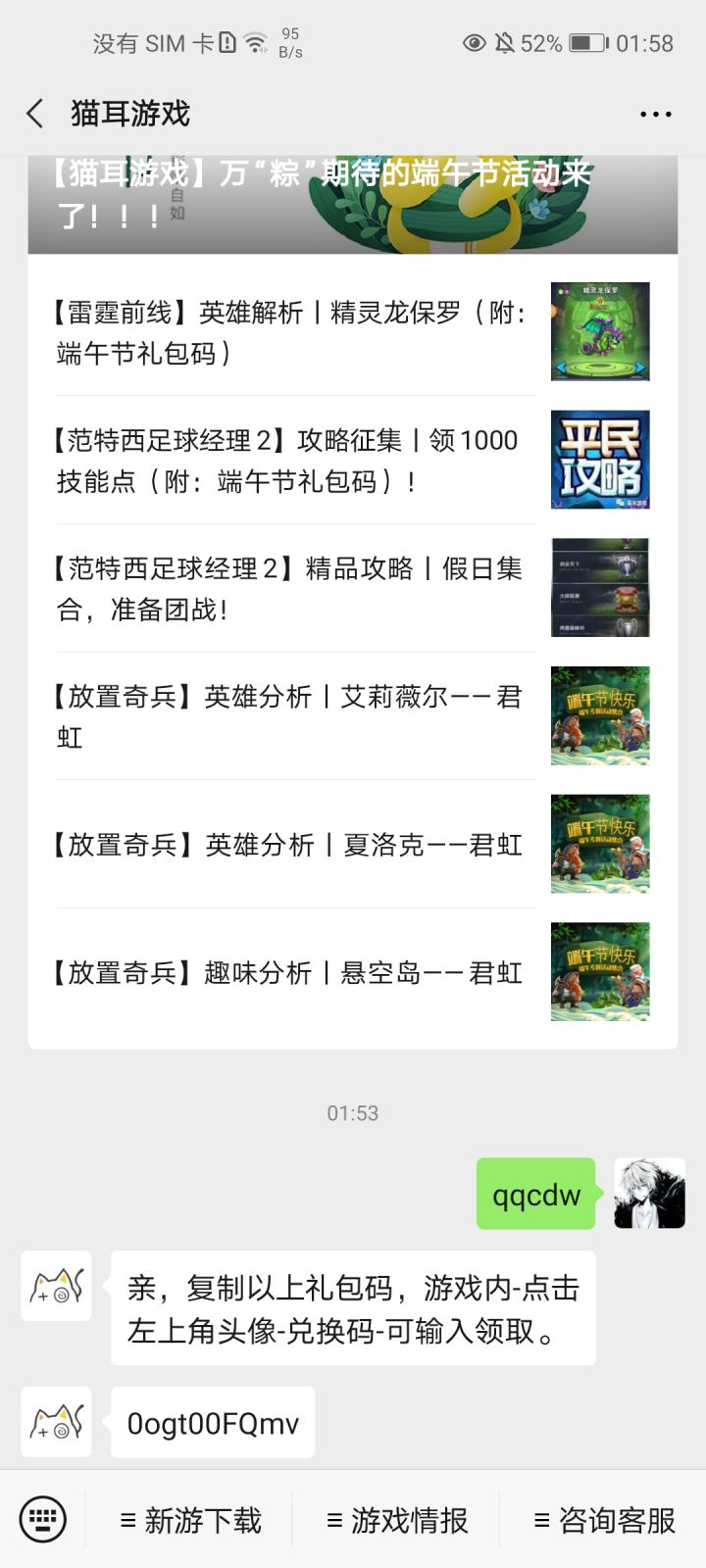The image size is (706, 1568).
Task: Open the 端午节活动 headline article banner
Action: (x=353, y=204)
